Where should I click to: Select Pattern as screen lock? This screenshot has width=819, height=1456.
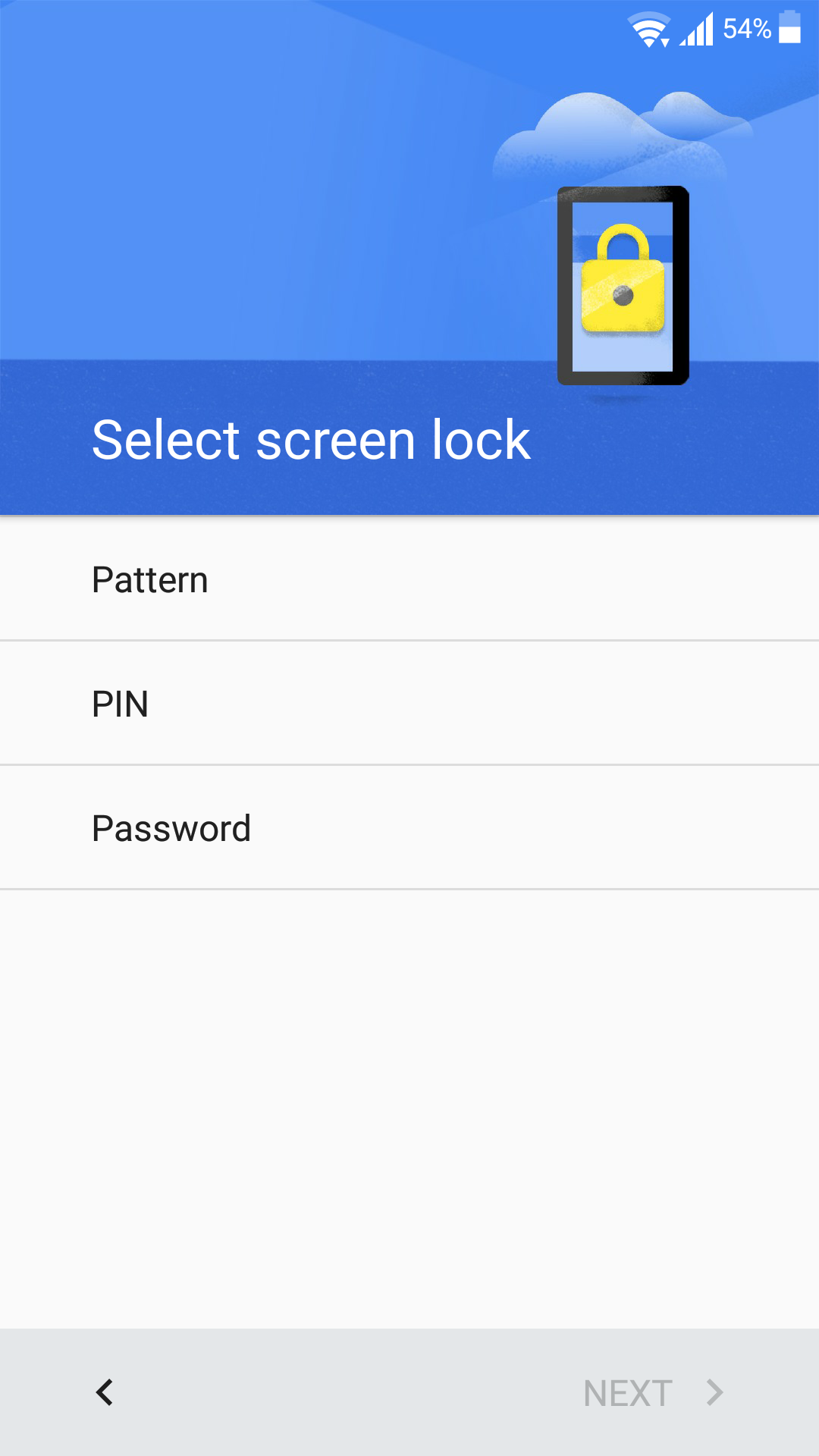[409, 579]
